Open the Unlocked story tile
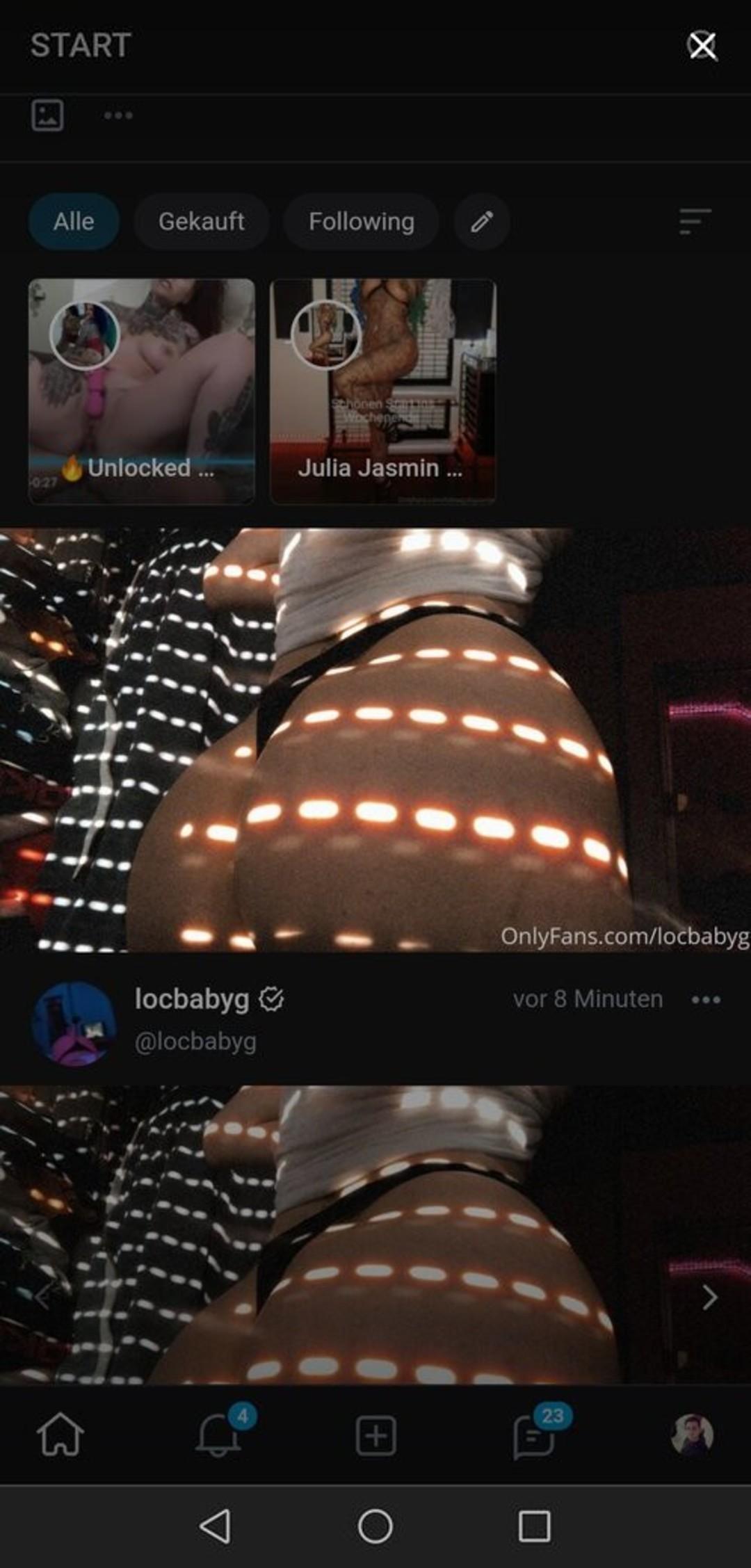The height and width of the screenshot is (1568, 751). pyautogui.click(x=142, y=391)
